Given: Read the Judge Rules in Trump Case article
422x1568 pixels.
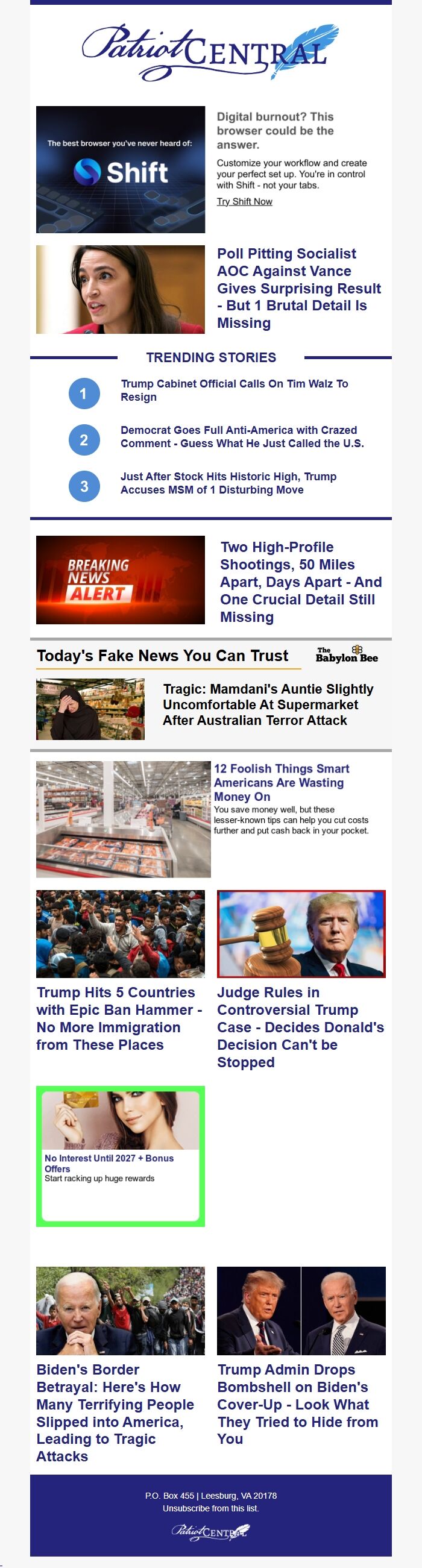Looking at the screenshot, I should [300, 1027].
